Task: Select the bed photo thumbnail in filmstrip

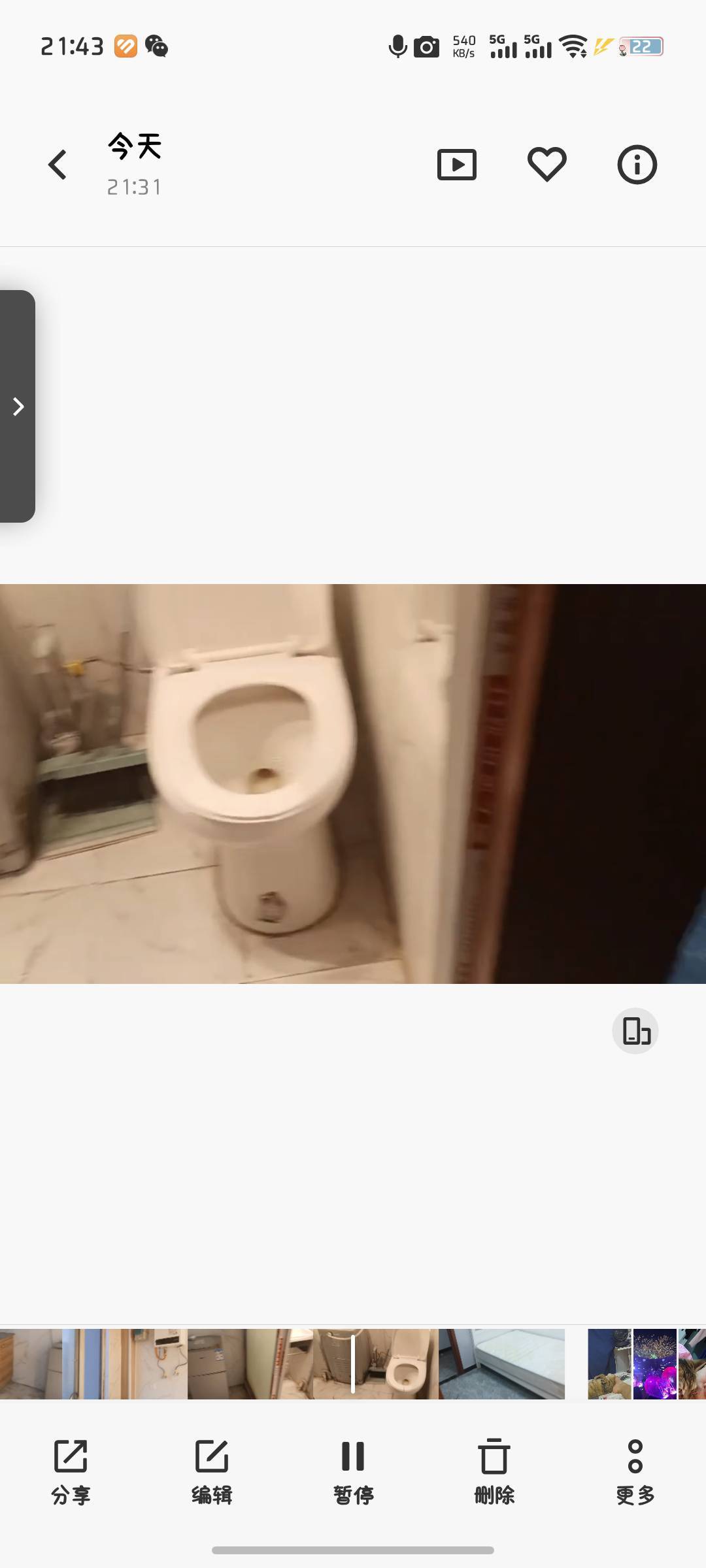Action: [501, 1364]
